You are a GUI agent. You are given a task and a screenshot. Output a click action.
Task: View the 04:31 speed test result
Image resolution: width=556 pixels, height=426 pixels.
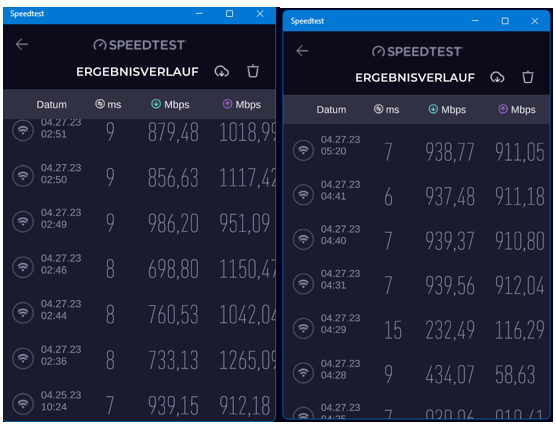click(417, 283)
